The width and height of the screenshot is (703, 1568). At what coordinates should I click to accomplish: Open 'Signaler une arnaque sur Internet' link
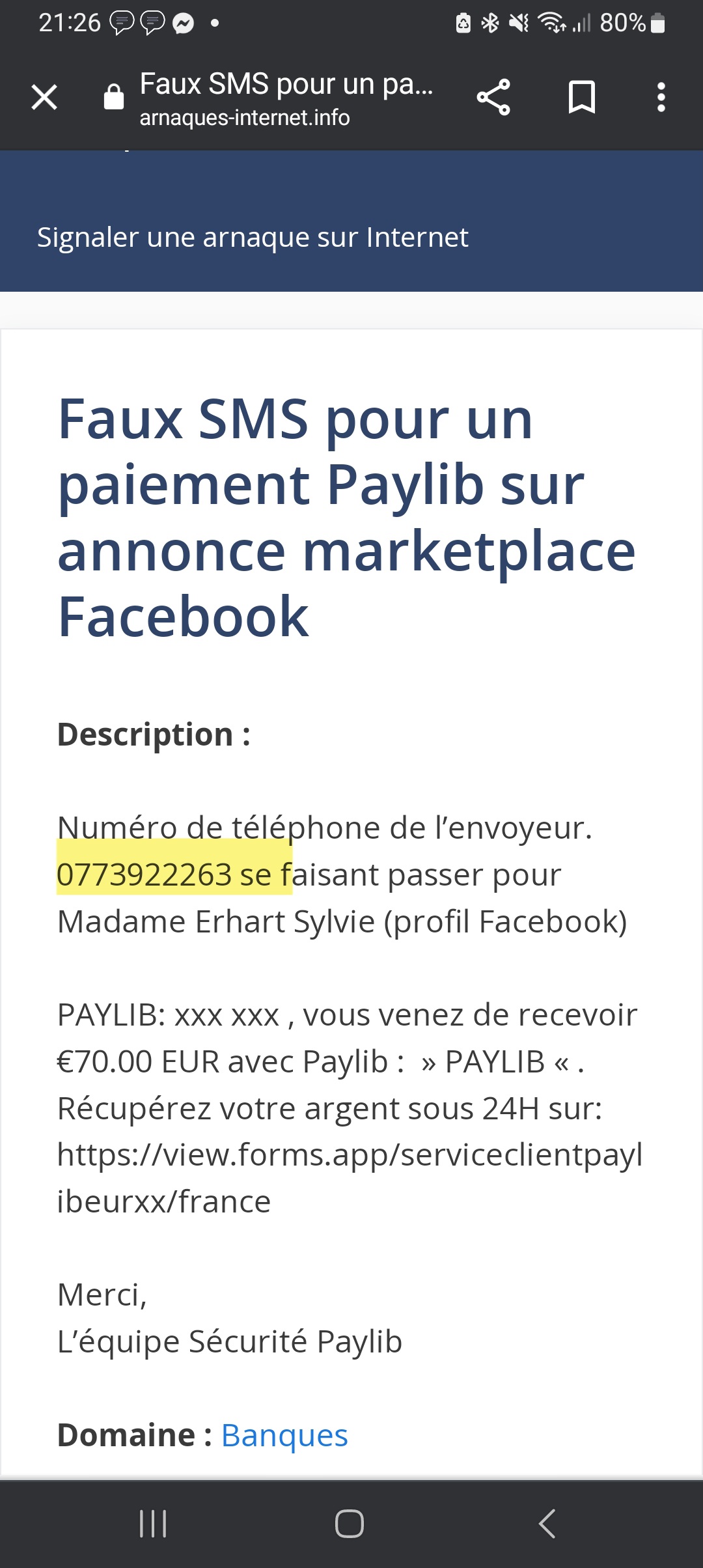click(x=253, y=238)
